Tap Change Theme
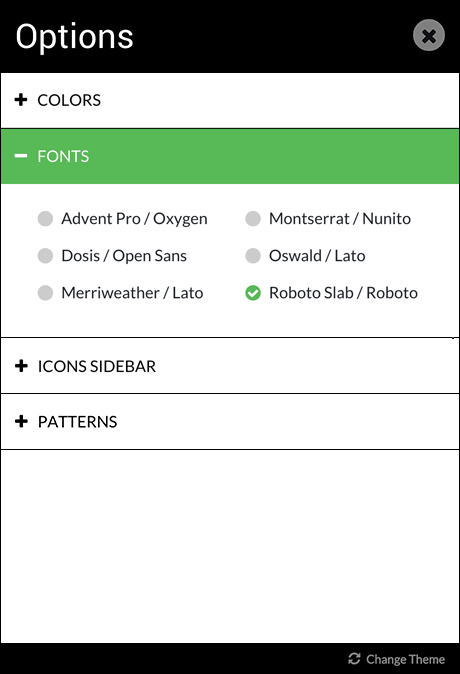Screen dimensions: 460x674 tap(396, 659)
